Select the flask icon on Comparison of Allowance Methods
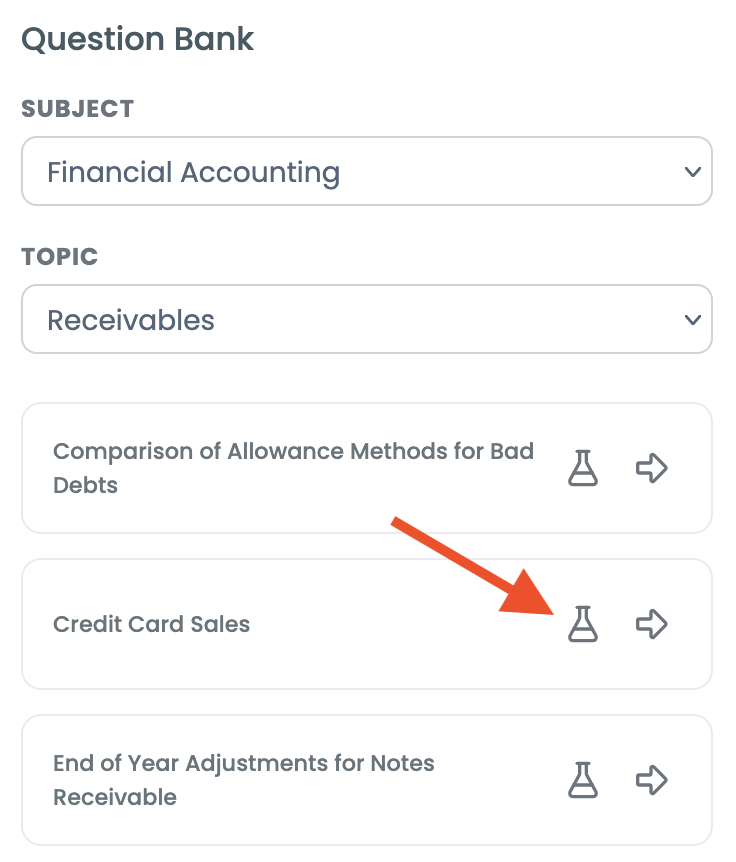 pyautogui.click(x=585, y=468)
